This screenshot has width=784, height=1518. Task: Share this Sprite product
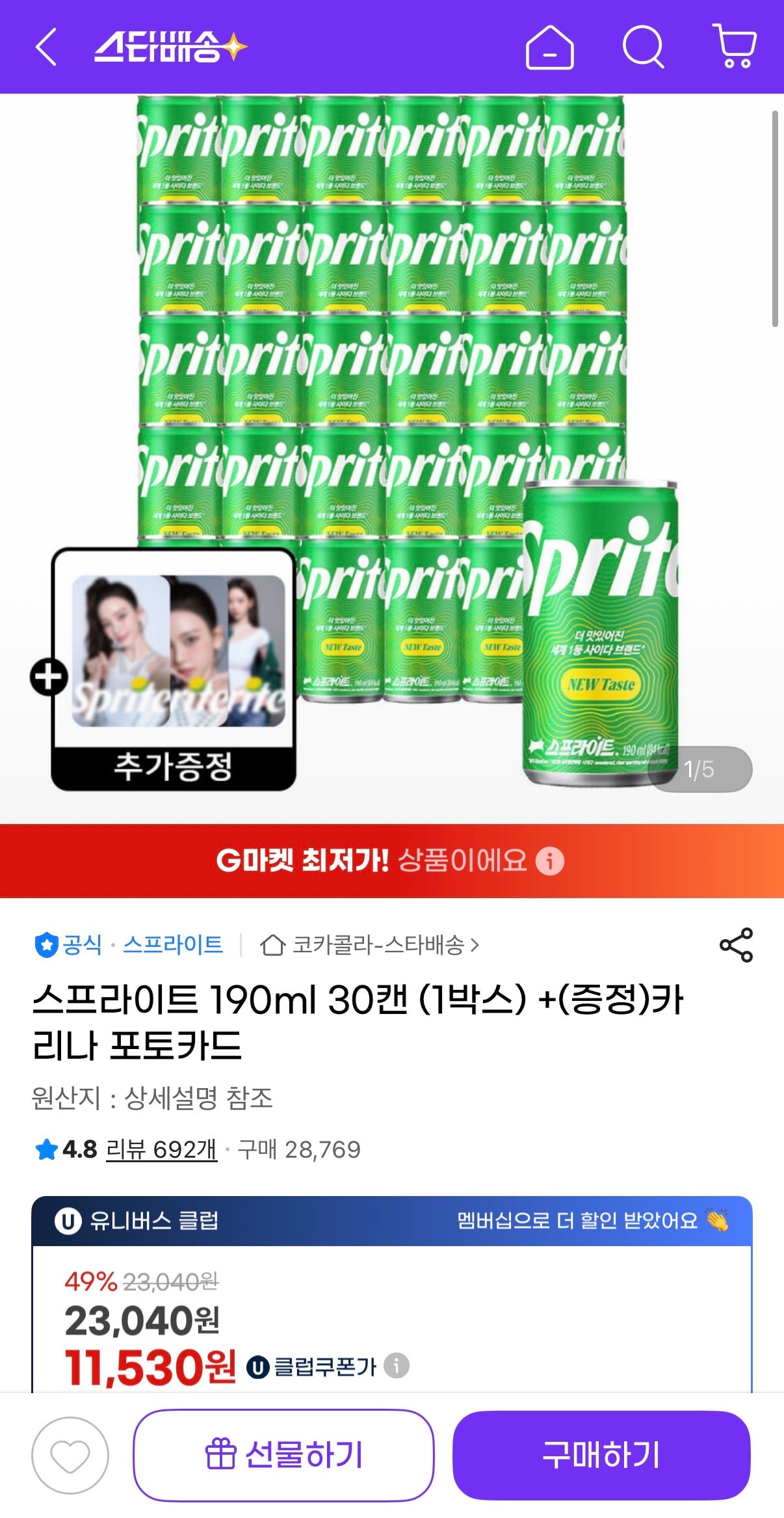(x=736, y=945)
